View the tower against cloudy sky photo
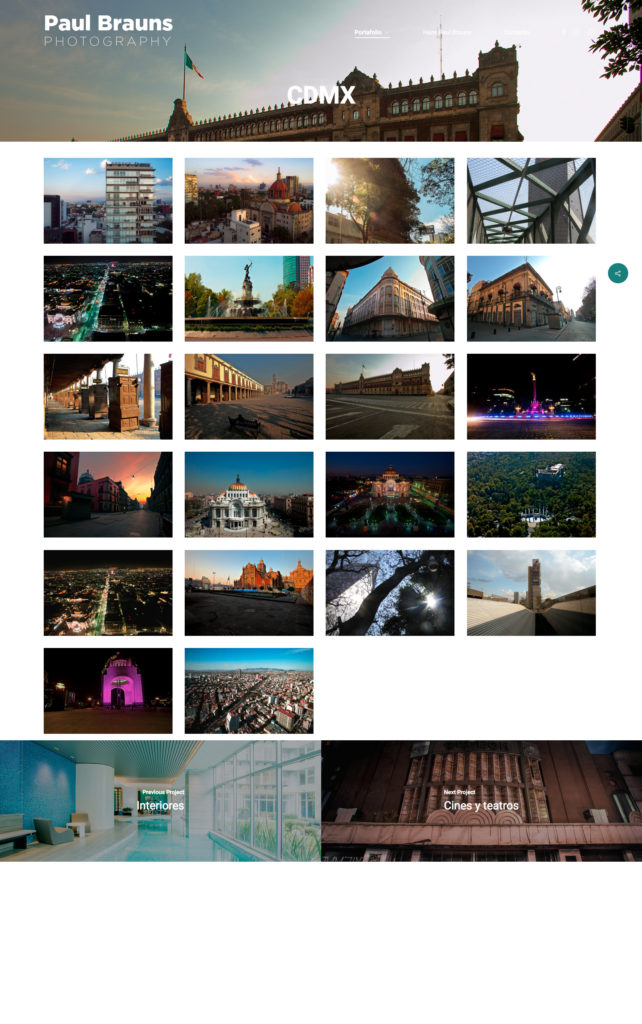Screen dimensions: 642x1024 pyautogui.click(x=531, y=592)
